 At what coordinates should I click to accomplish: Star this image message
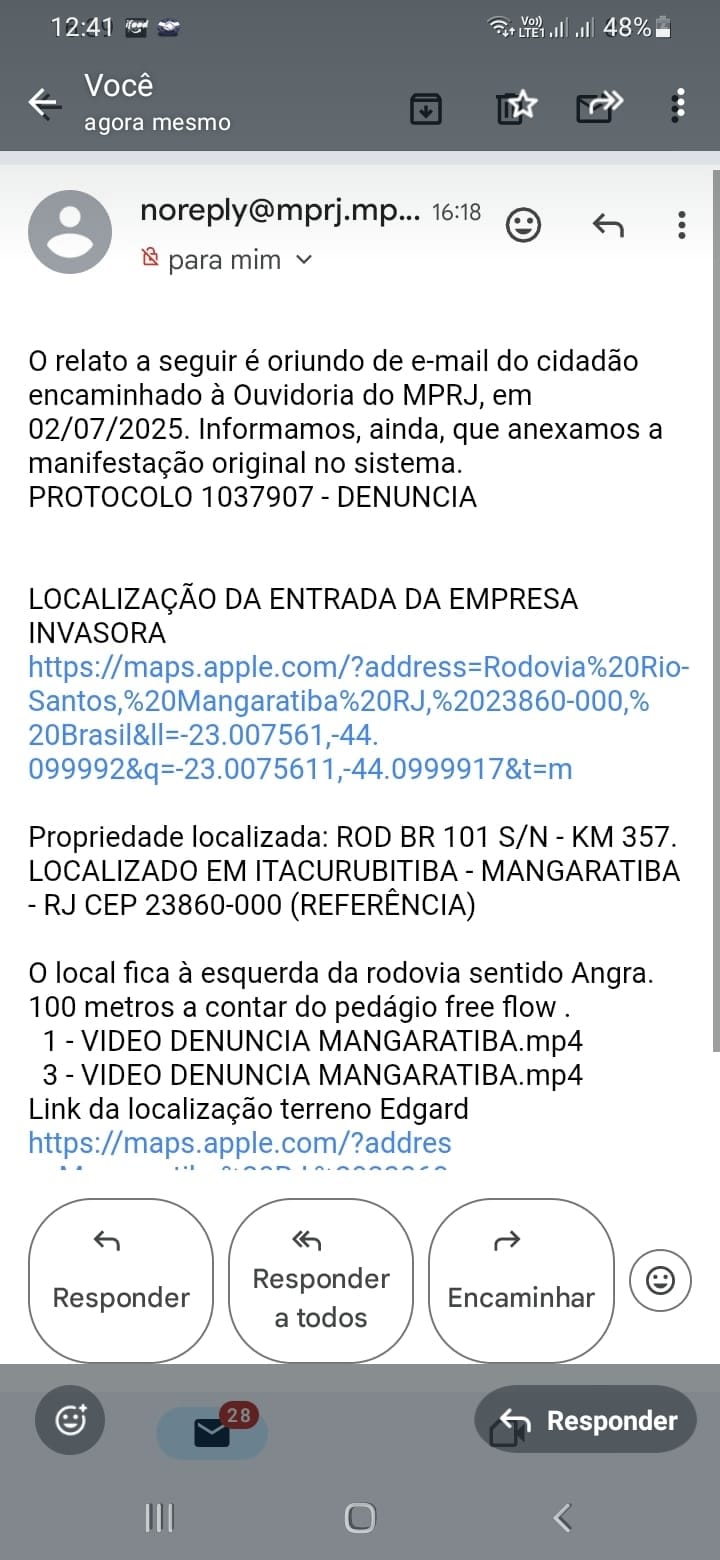pyautogui.click(x=517, y=106)
